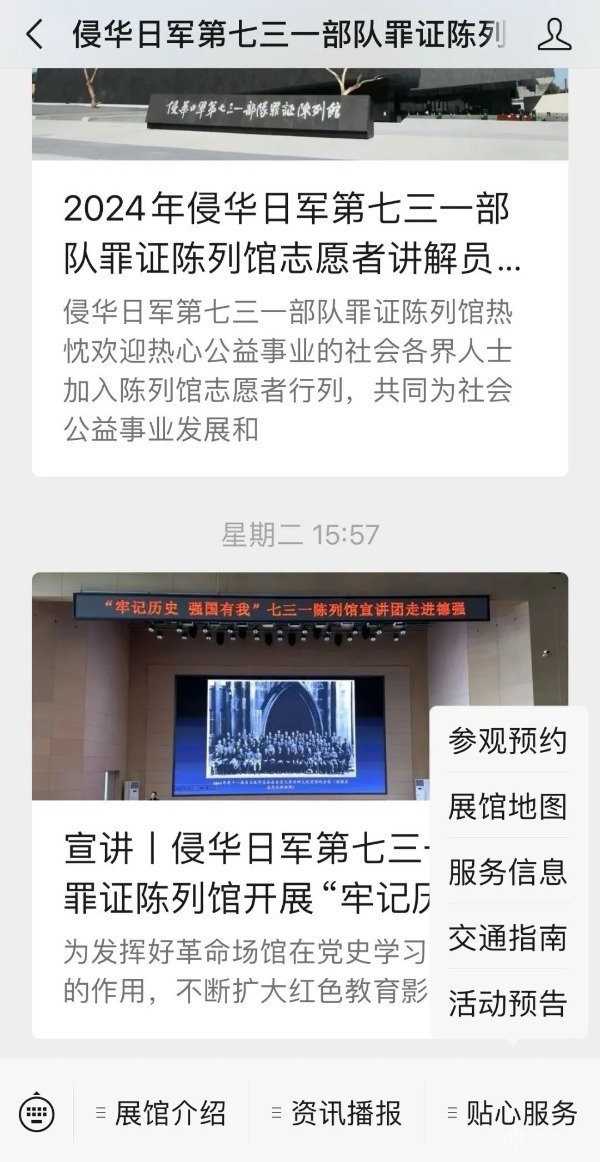Select 交通指南 from the popup menu
Image resolution: width=600 pixels, height=1162 pixels.
coord(508,937)
